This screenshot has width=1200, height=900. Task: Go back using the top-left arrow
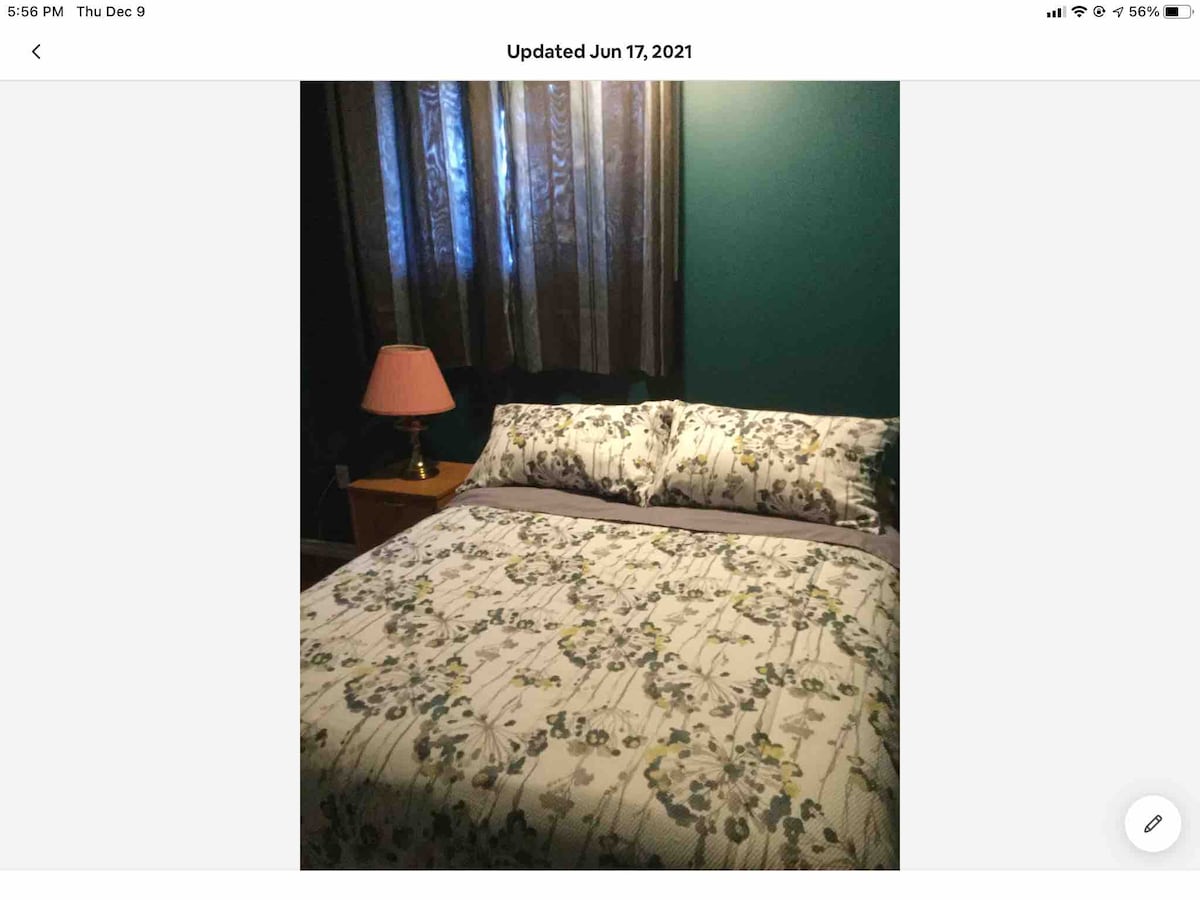click(x=36, y=51)
